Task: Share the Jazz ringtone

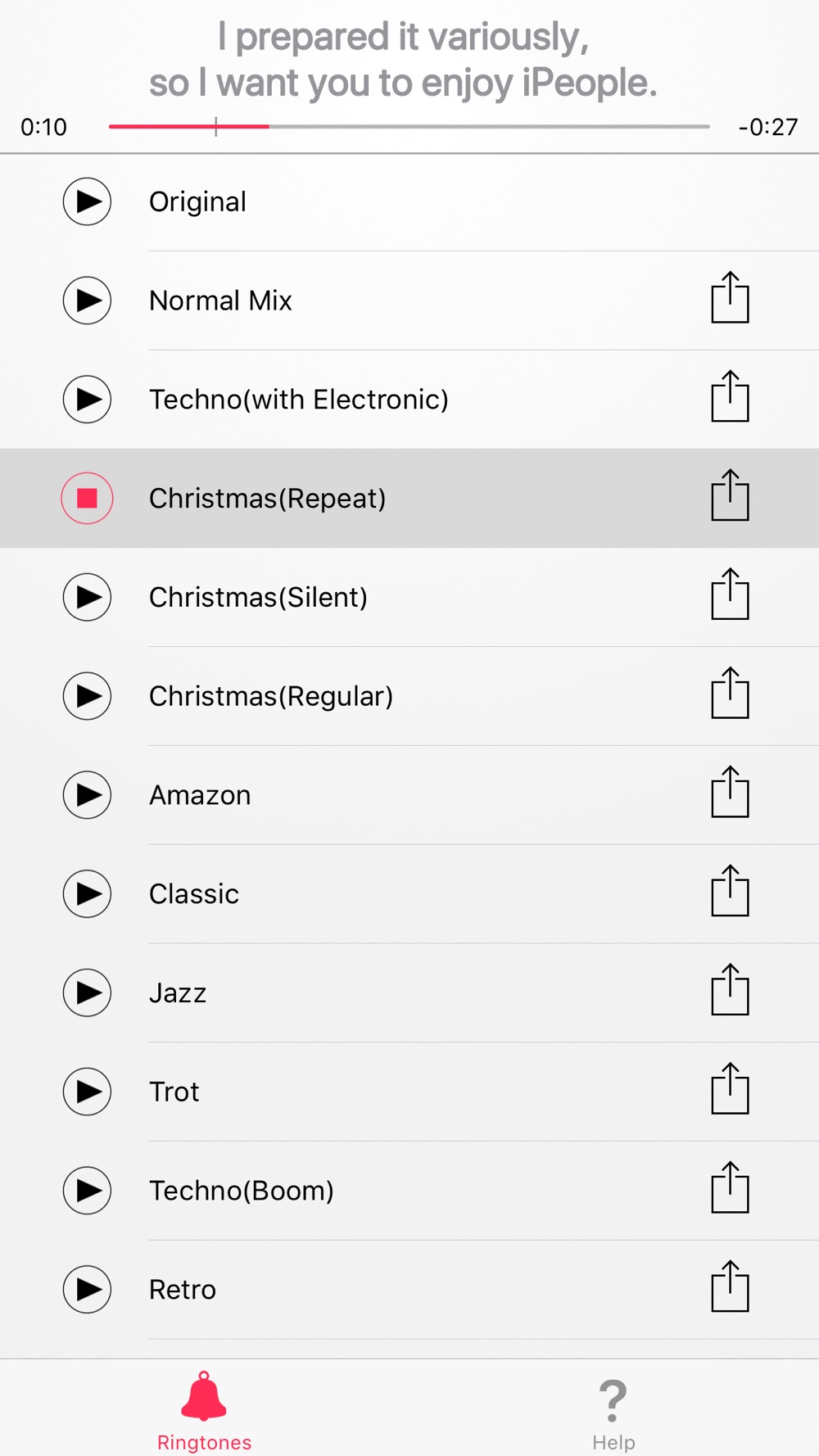Action: (730, 990)
